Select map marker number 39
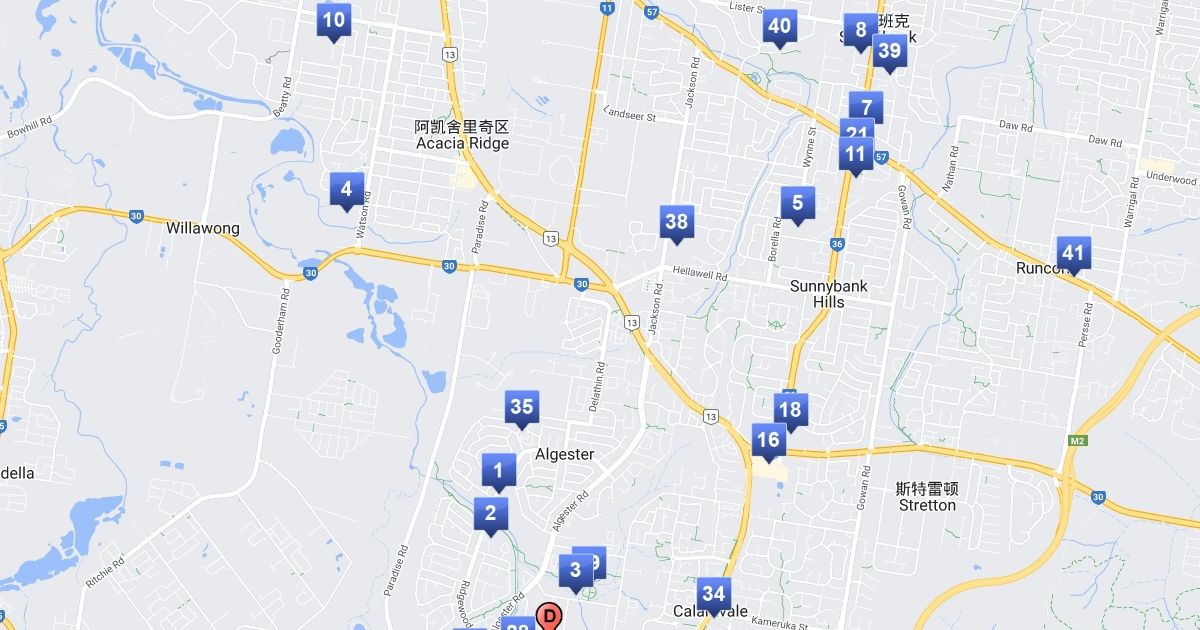The width and height of the screenshot is (1200, 630). tap(889, 50)
